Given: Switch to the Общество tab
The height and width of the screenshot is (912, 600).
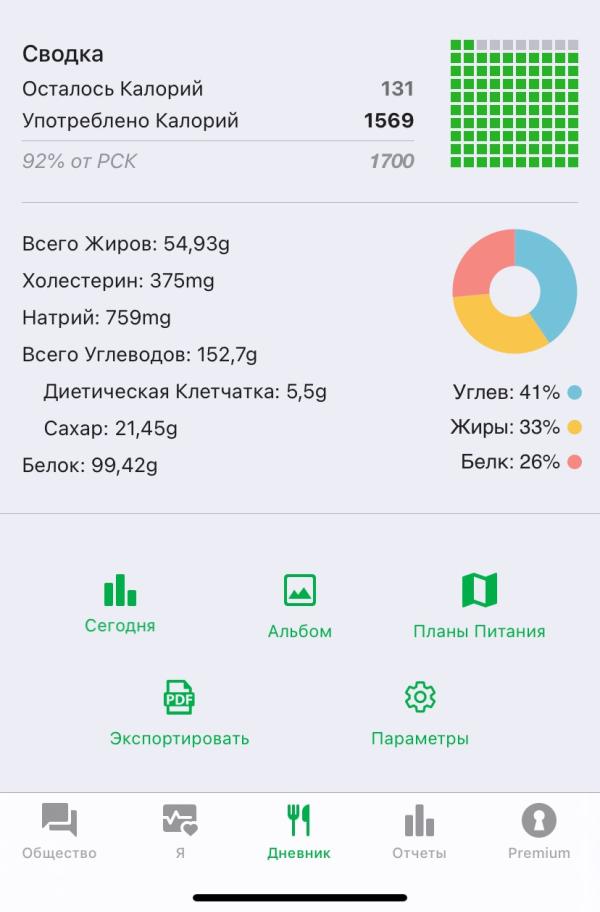Looking at the screenshot, I should pyautogui.click(x=59, y=832).
